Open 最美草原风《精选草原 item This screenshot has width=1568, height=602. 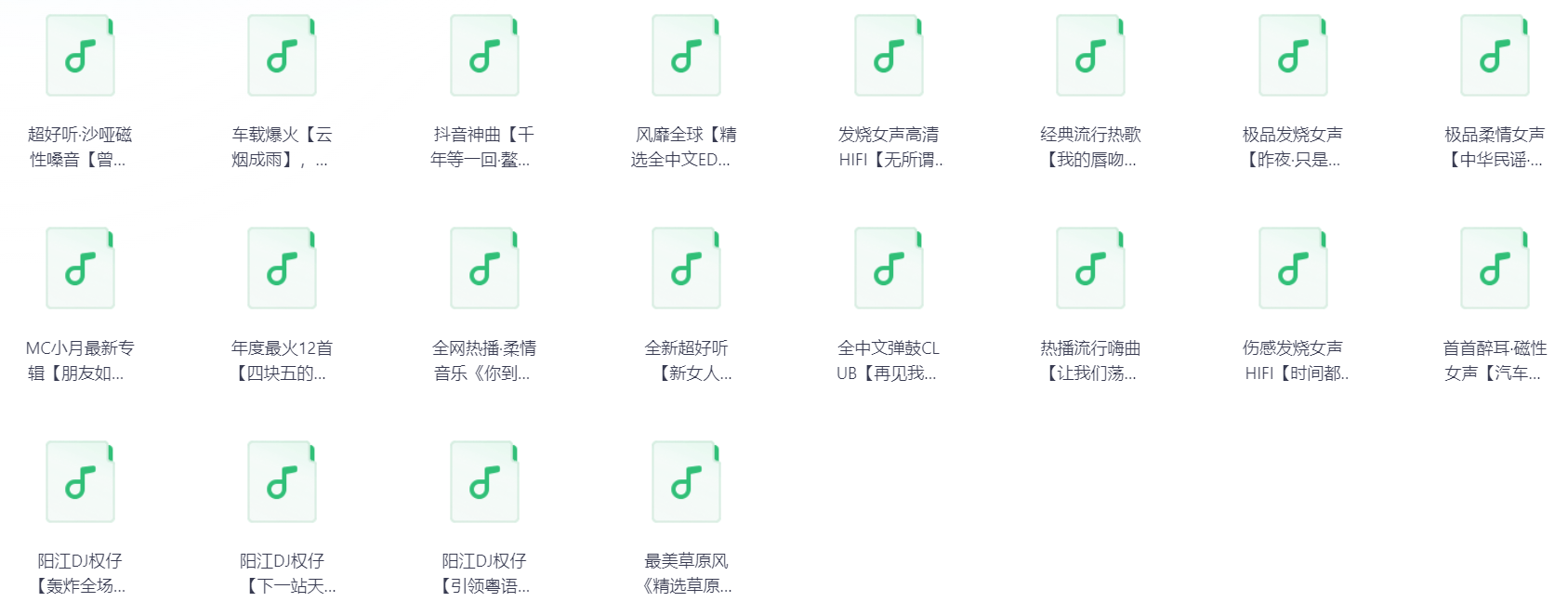[x=686, y=482]
